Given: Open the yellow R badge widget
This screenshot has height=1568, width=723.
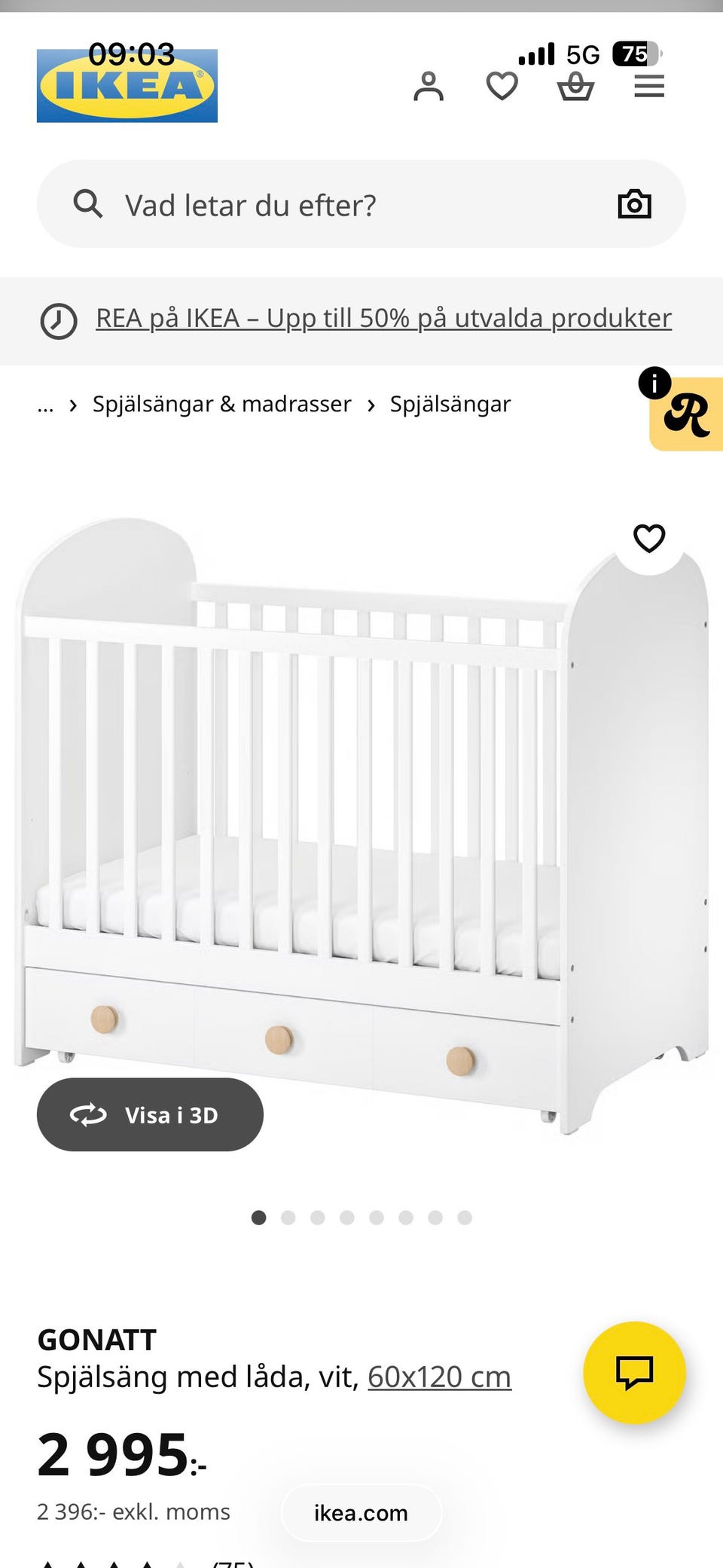Looking at the screenshot, I should coord(687,414).
